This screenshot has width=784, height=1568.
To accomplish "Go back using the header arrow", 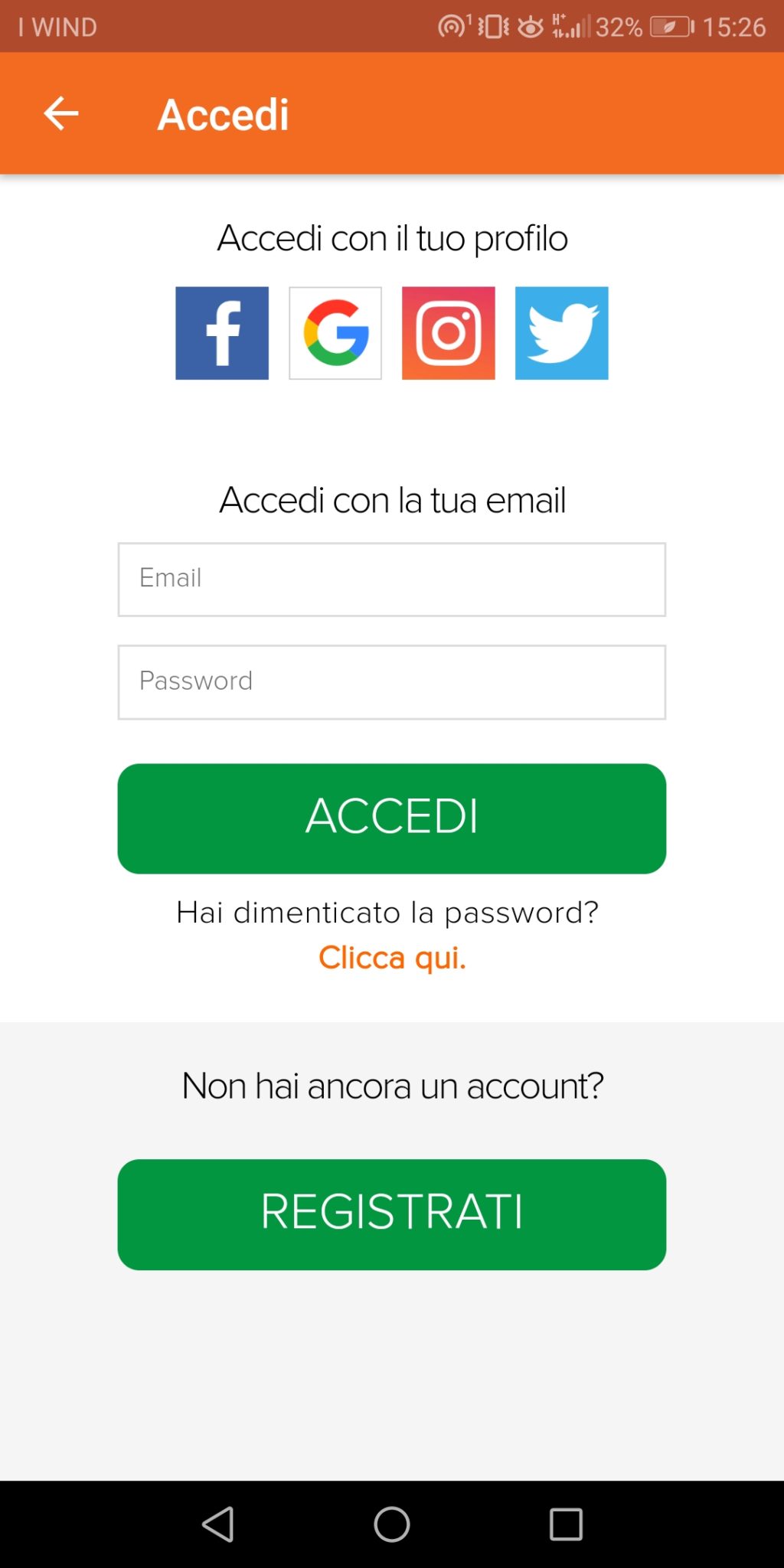I will pyautogui.click(x=61, y=114).
